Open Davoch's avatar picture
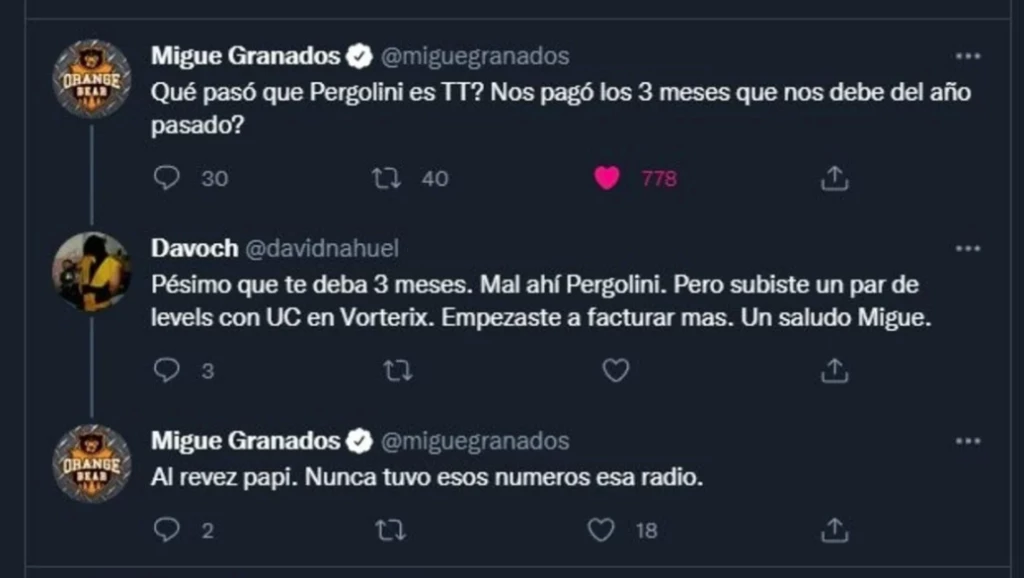Image resolution: width=1024 pixels, height=578 pixels. pyautogui.click(x=92, y=272)
